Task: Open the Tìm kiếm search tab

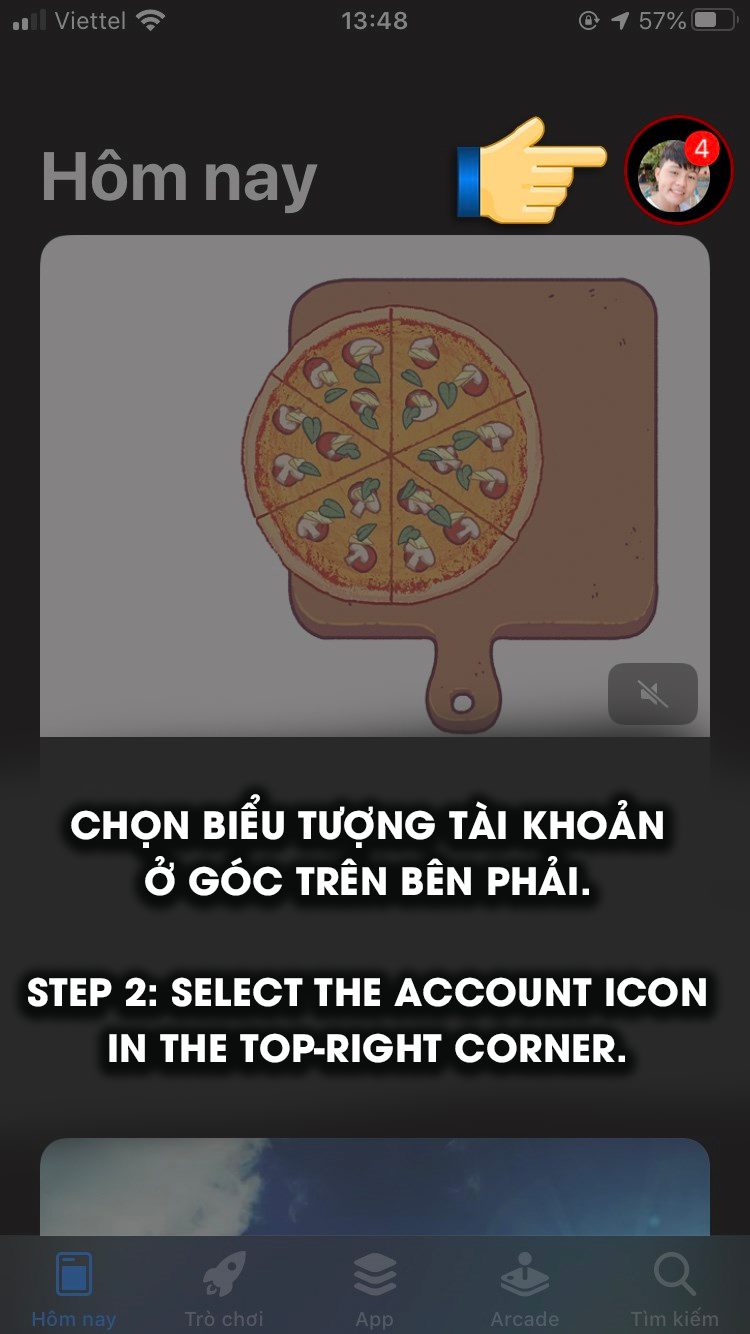Action: [675, 1290]
